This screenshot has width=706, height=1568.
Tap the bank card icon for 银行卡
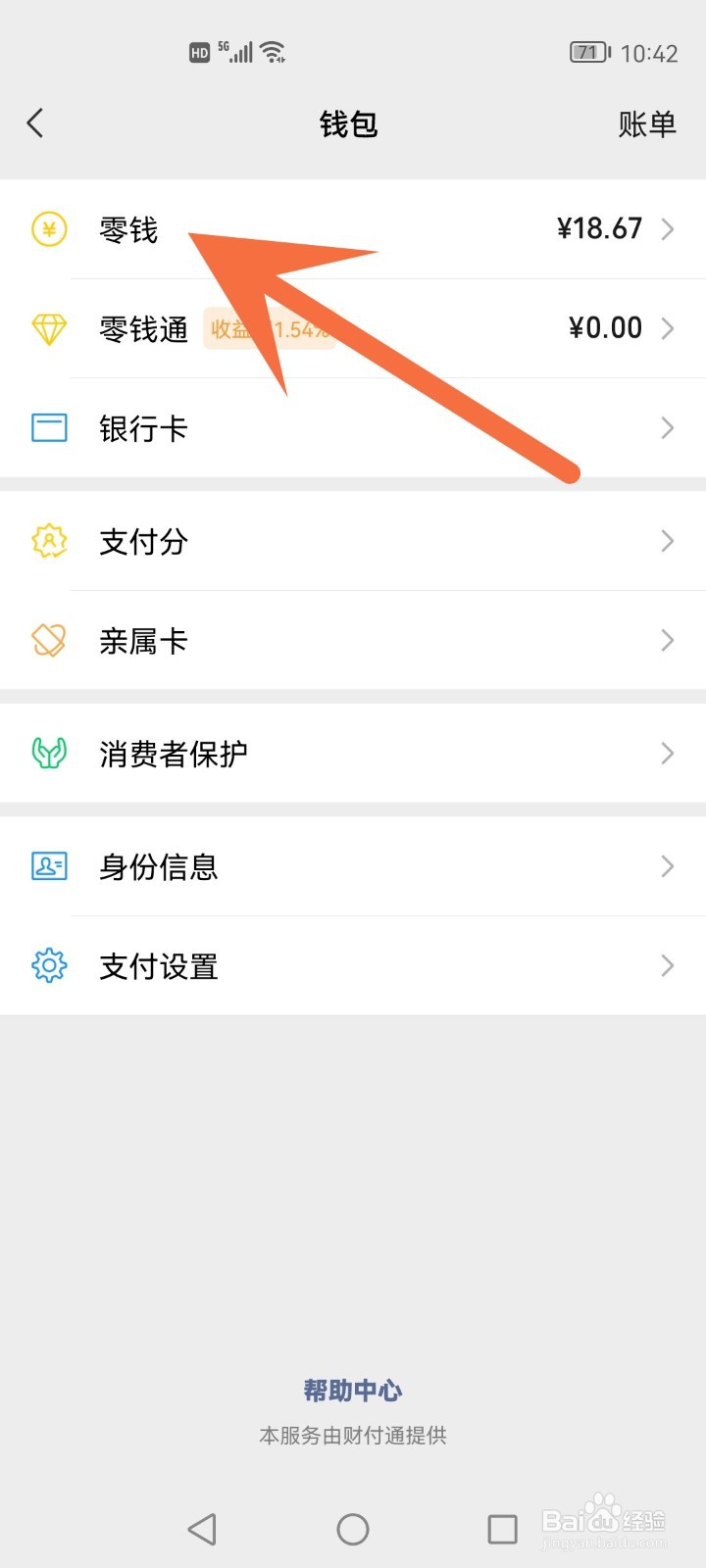[48, 428]
